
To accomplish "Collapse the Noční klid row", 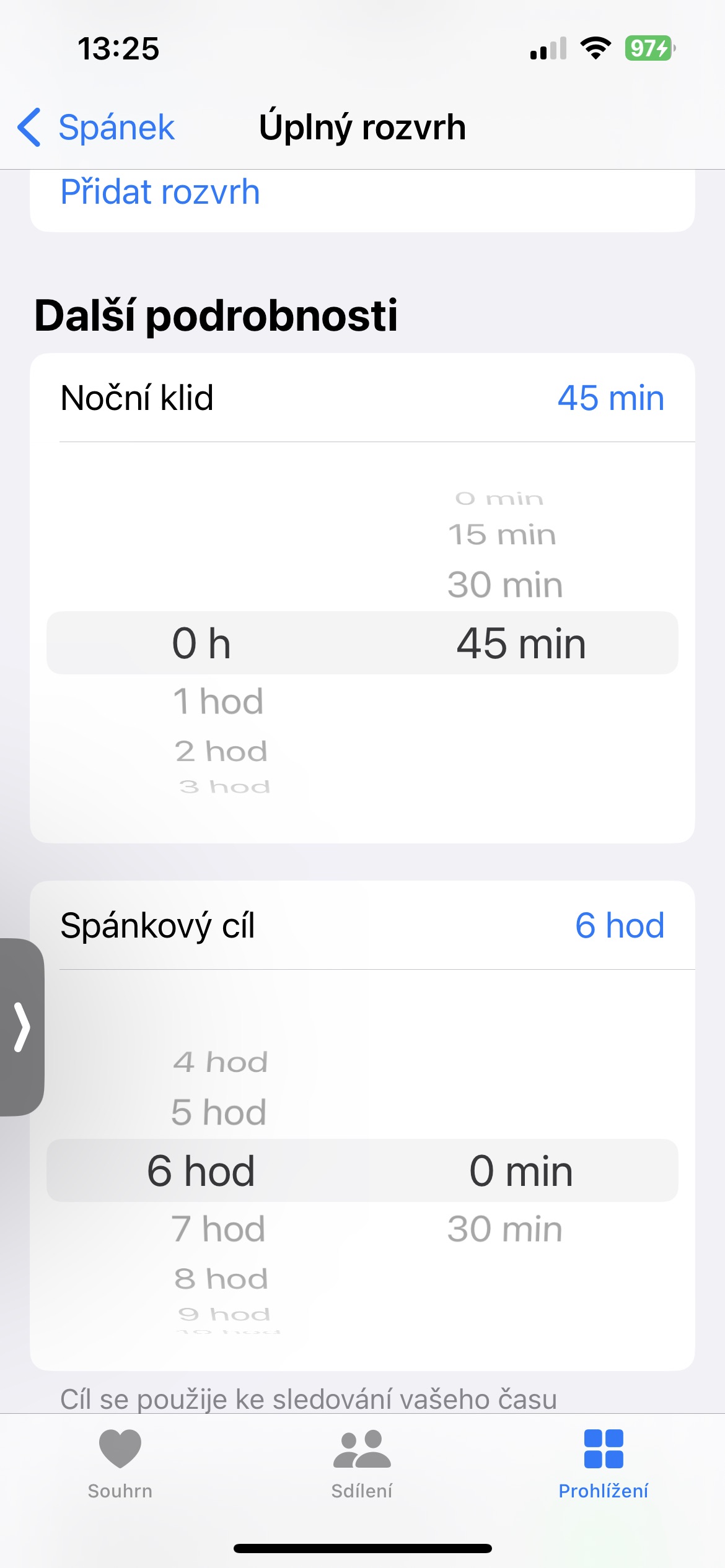I will pyautogui.click(x=362, y=398).
